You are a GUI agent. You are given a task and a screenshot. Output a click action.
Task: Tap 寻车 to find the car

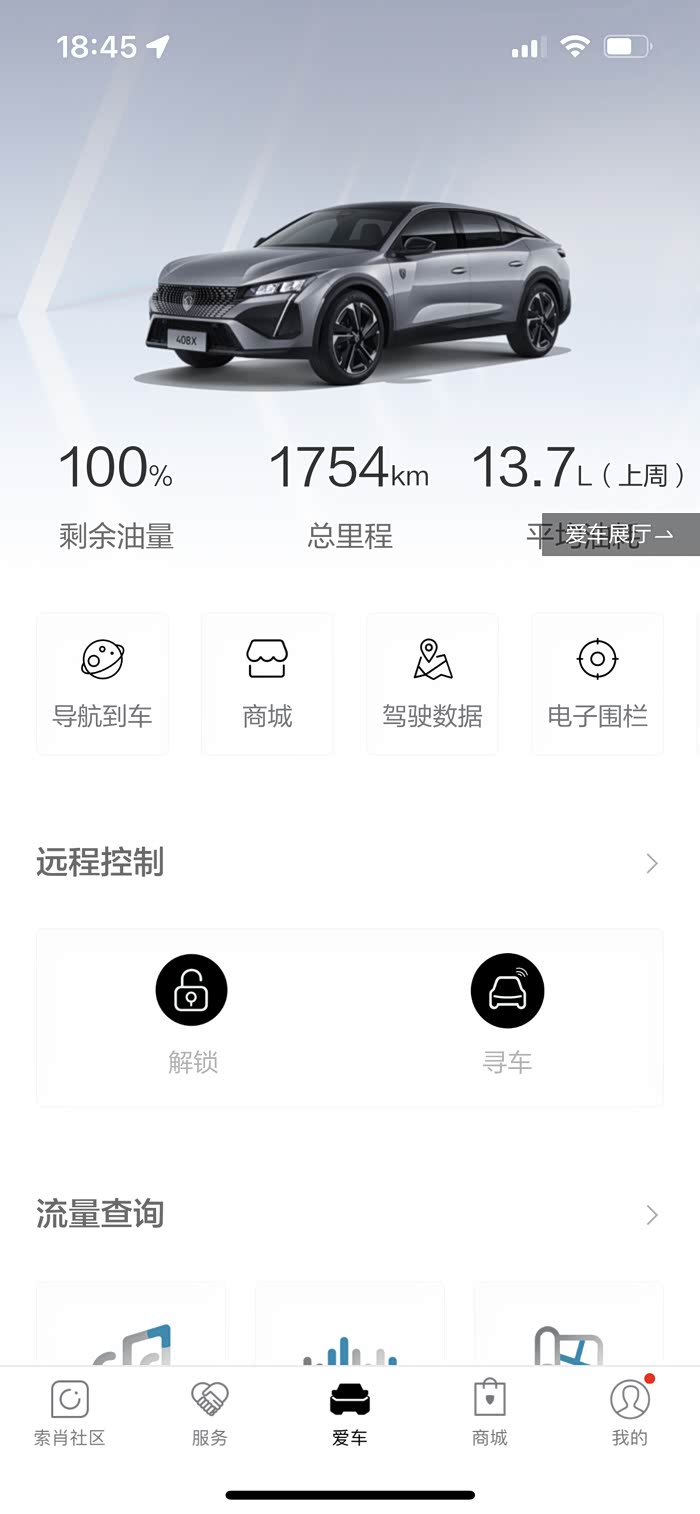click(507, 990)
